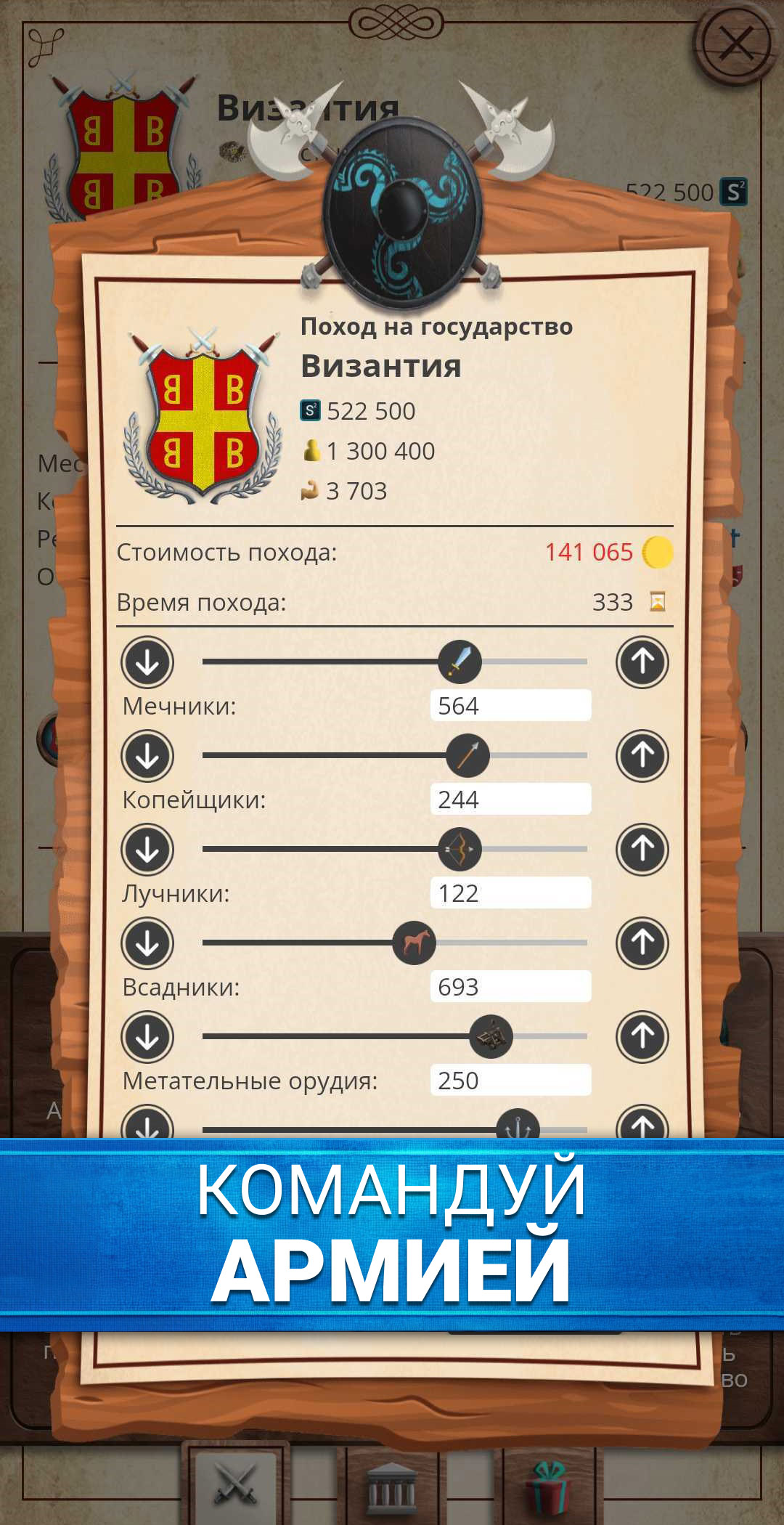The image size is (784, 1525).
Task: Edit the Метательные орудия field showing 250
Action: (511, 1081)
